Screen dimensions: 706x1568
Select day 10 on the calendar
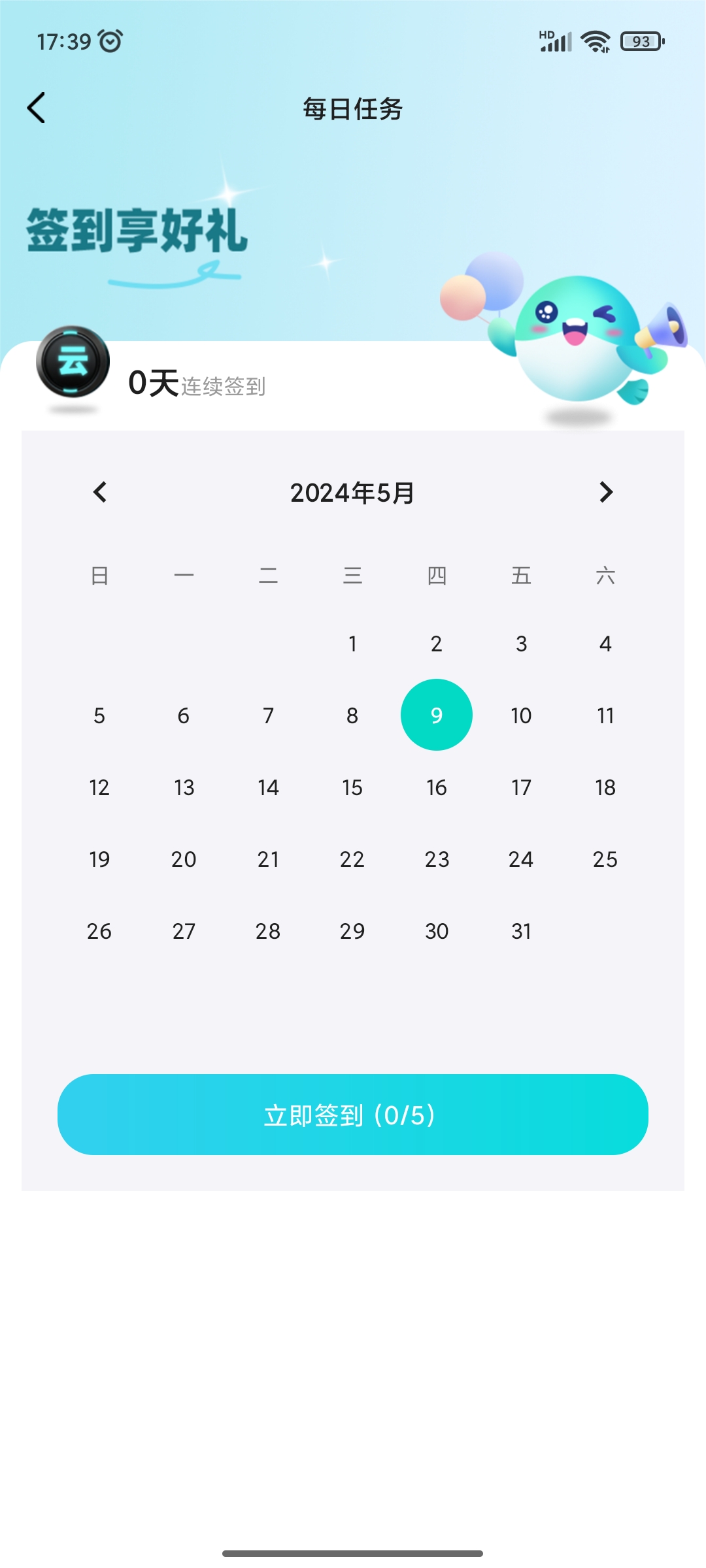pyautogui.click(x=521, y=715)
